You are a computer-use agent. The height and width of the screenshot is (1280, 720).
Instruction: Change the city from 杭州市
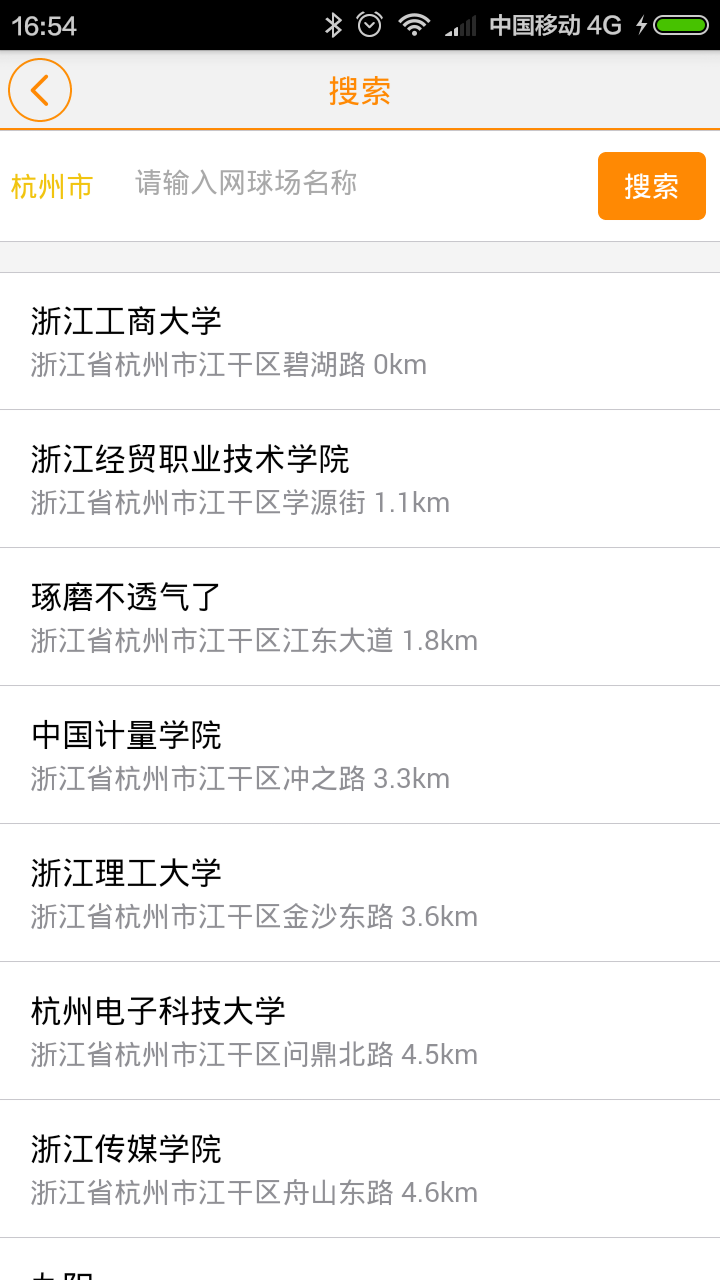[x=52, y=187]
